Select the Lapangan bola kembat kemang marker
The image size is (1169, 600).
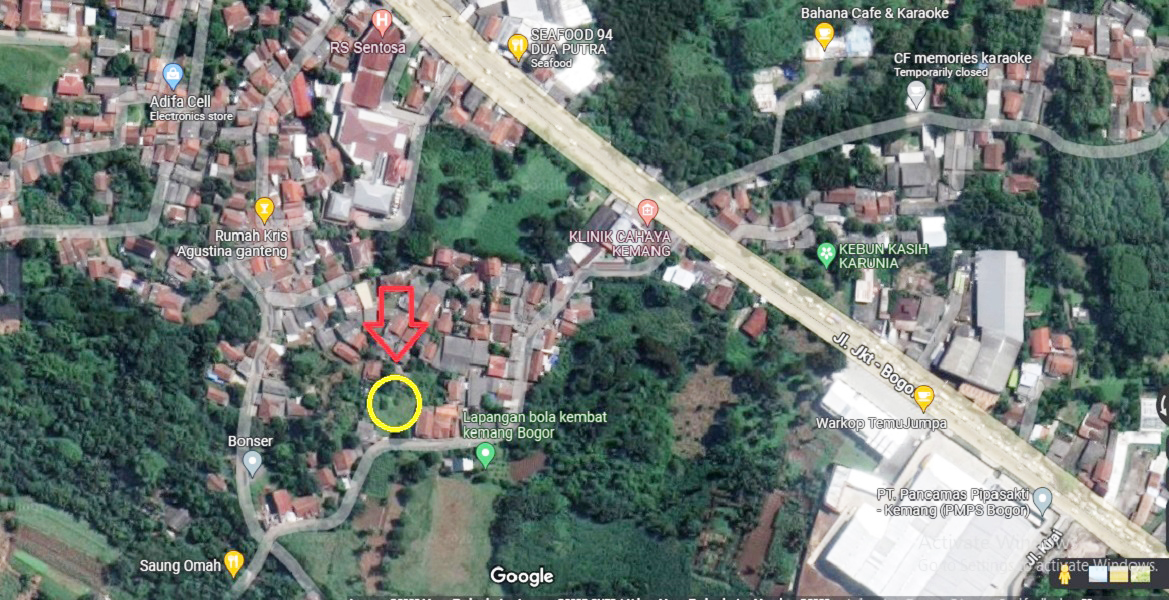[486, 456]
